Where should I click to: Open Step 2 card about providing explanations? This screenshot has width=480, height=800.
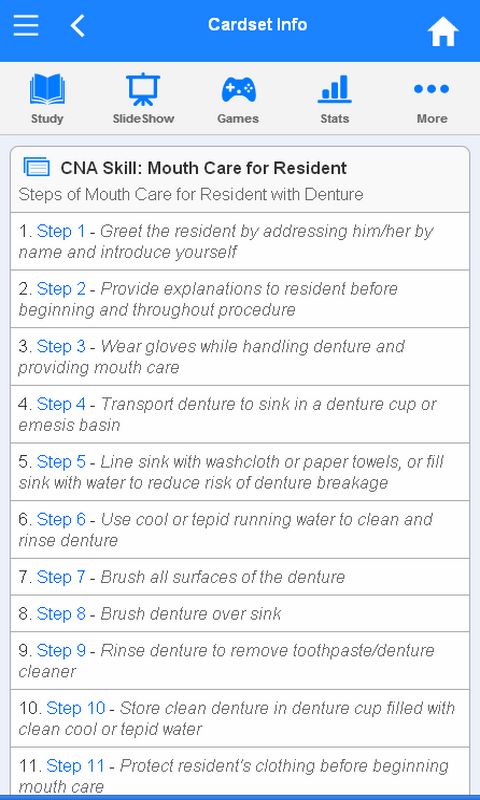[240, 299]
